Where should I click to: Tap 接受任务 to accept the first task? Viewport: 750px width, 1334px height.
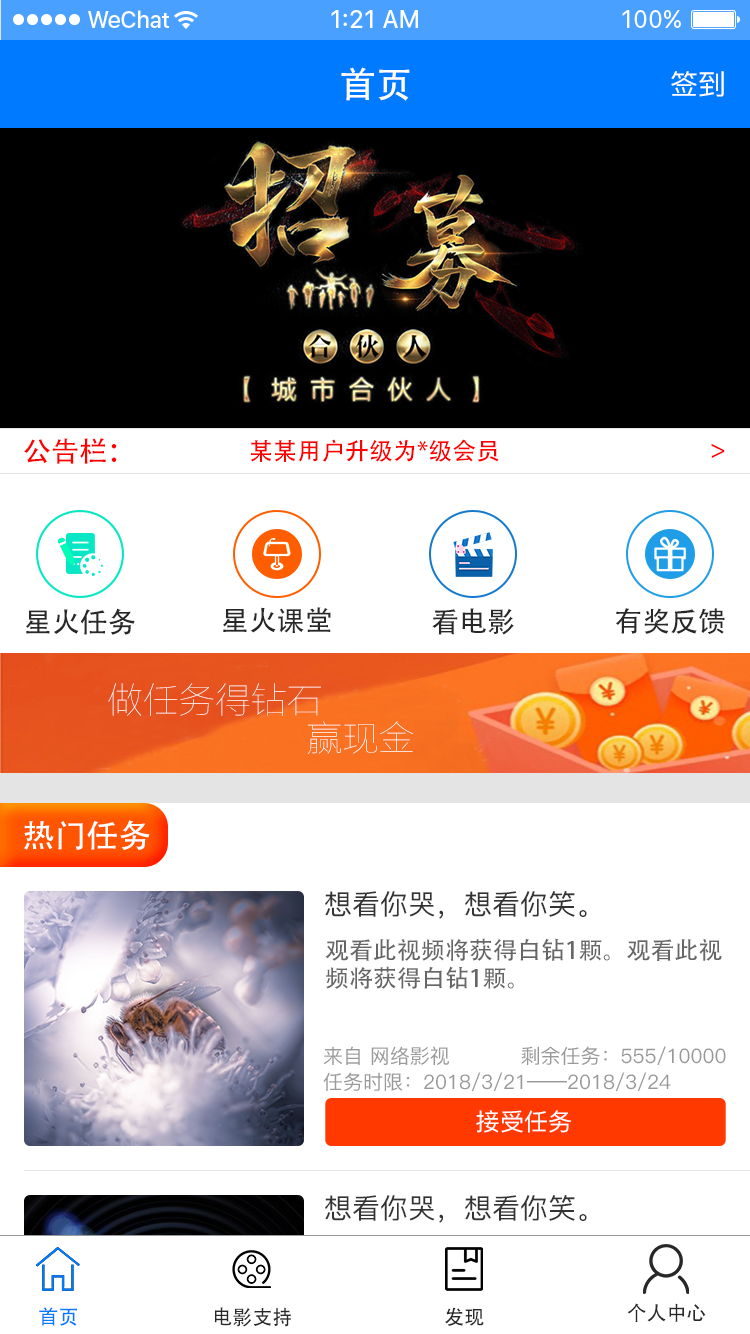[525, 1122]
